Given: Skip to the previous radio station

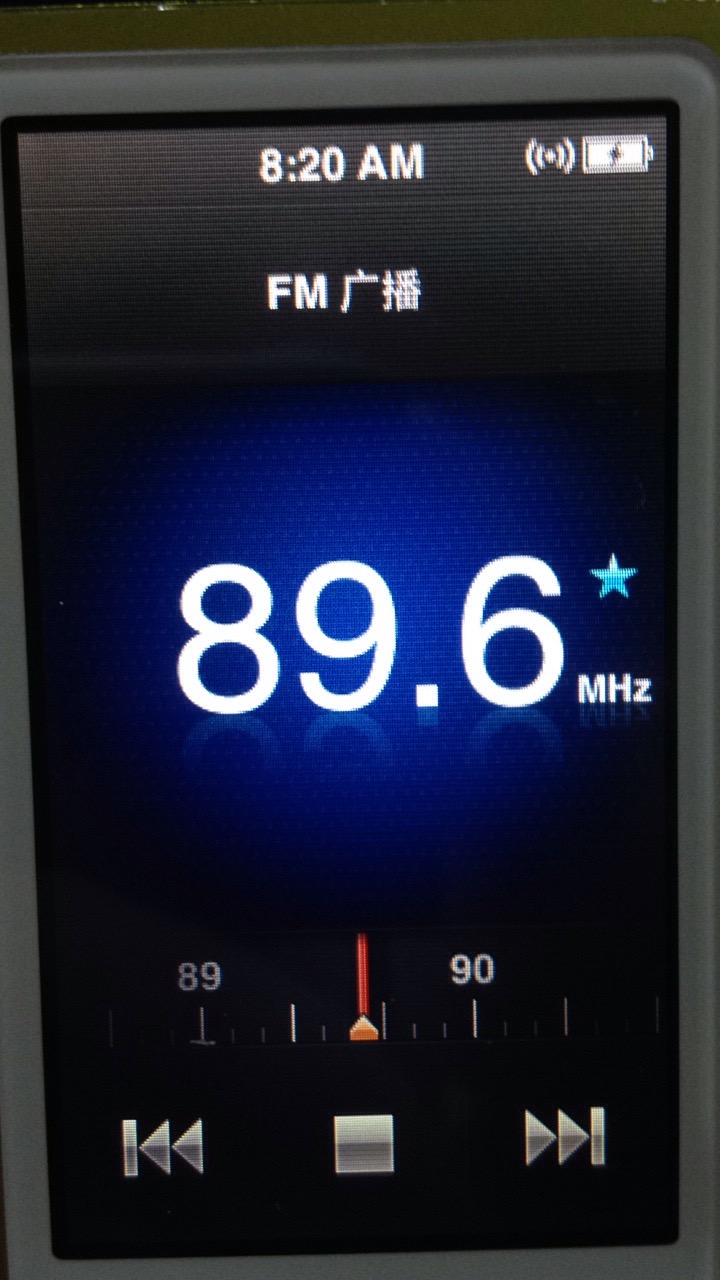Looking at the screenshot, I should (x=163, y=1146).
